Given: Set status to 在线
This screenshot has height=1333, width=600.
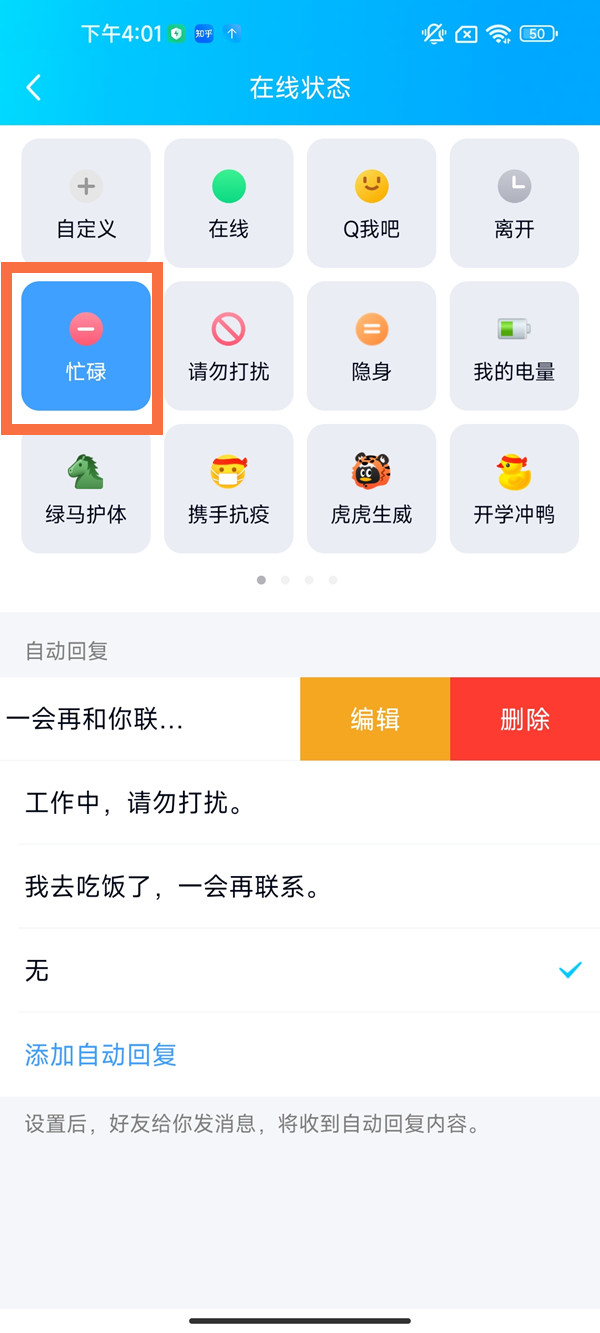Looking at the screenshot, I should [229, 203].
